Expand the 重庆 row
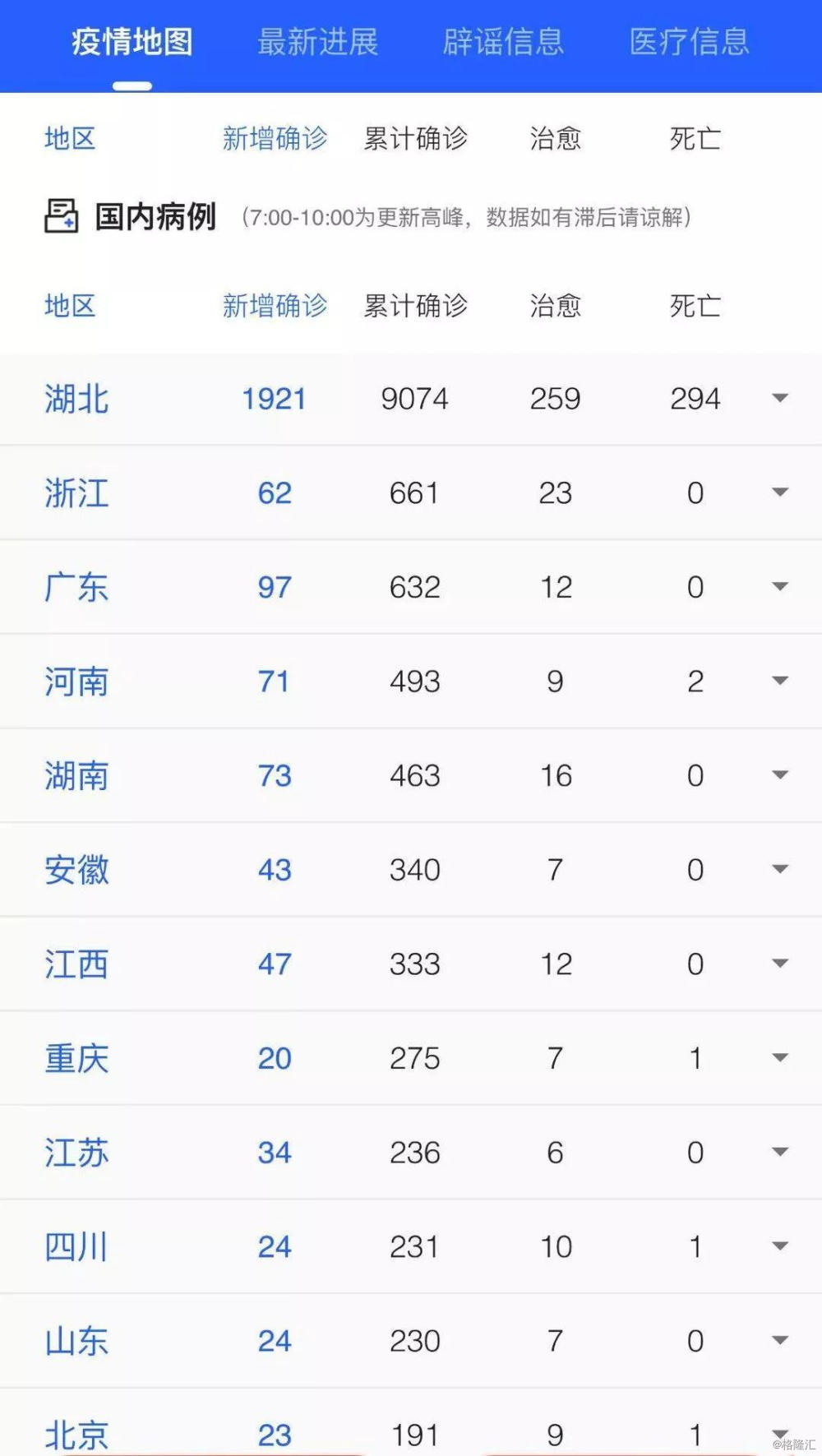The image size is (822, 1456). click(780, 1058)
